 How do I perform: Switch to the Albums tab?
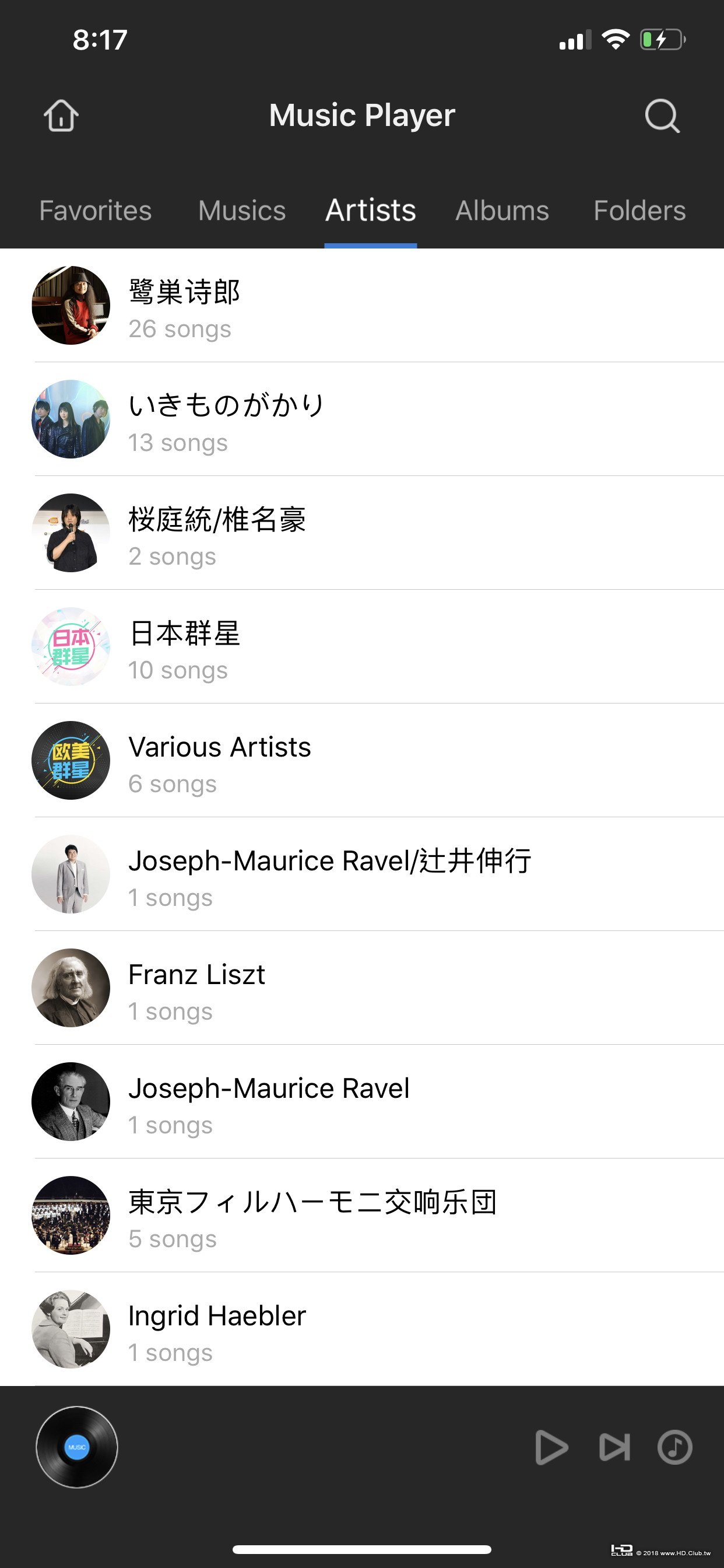502,211
